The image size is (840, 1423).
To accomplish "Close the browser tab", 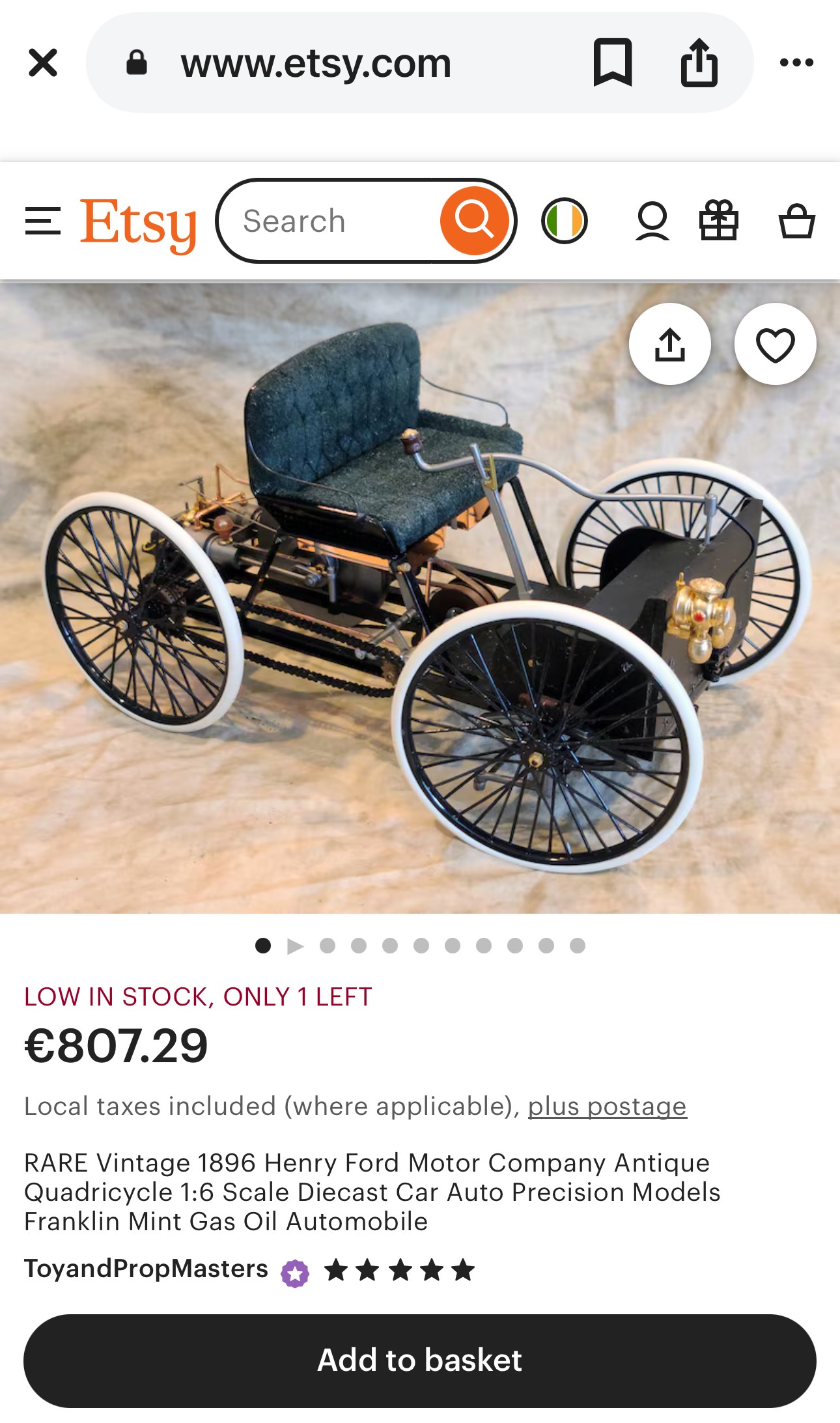I will (x=43, y=63).
